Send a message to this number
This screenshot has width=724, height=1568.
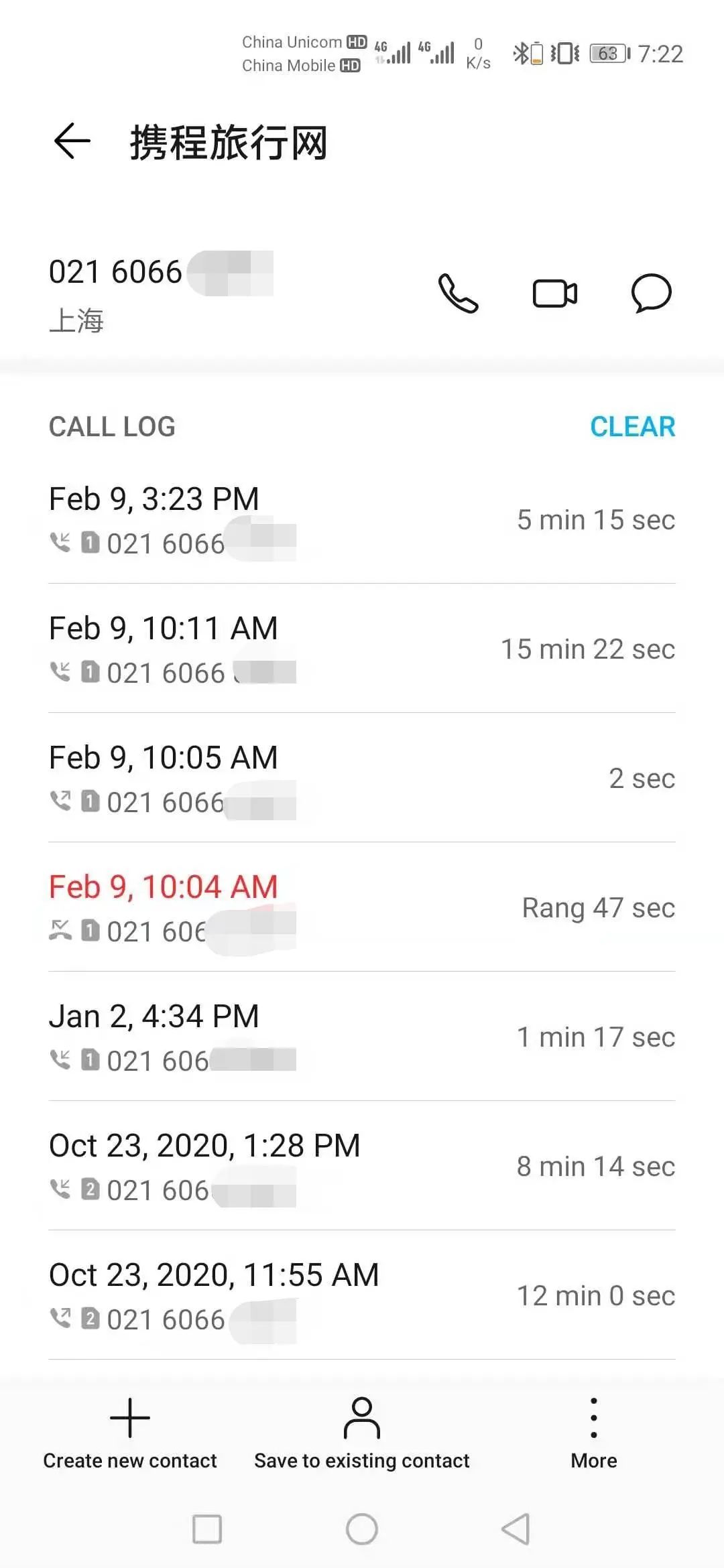point(651,293)
